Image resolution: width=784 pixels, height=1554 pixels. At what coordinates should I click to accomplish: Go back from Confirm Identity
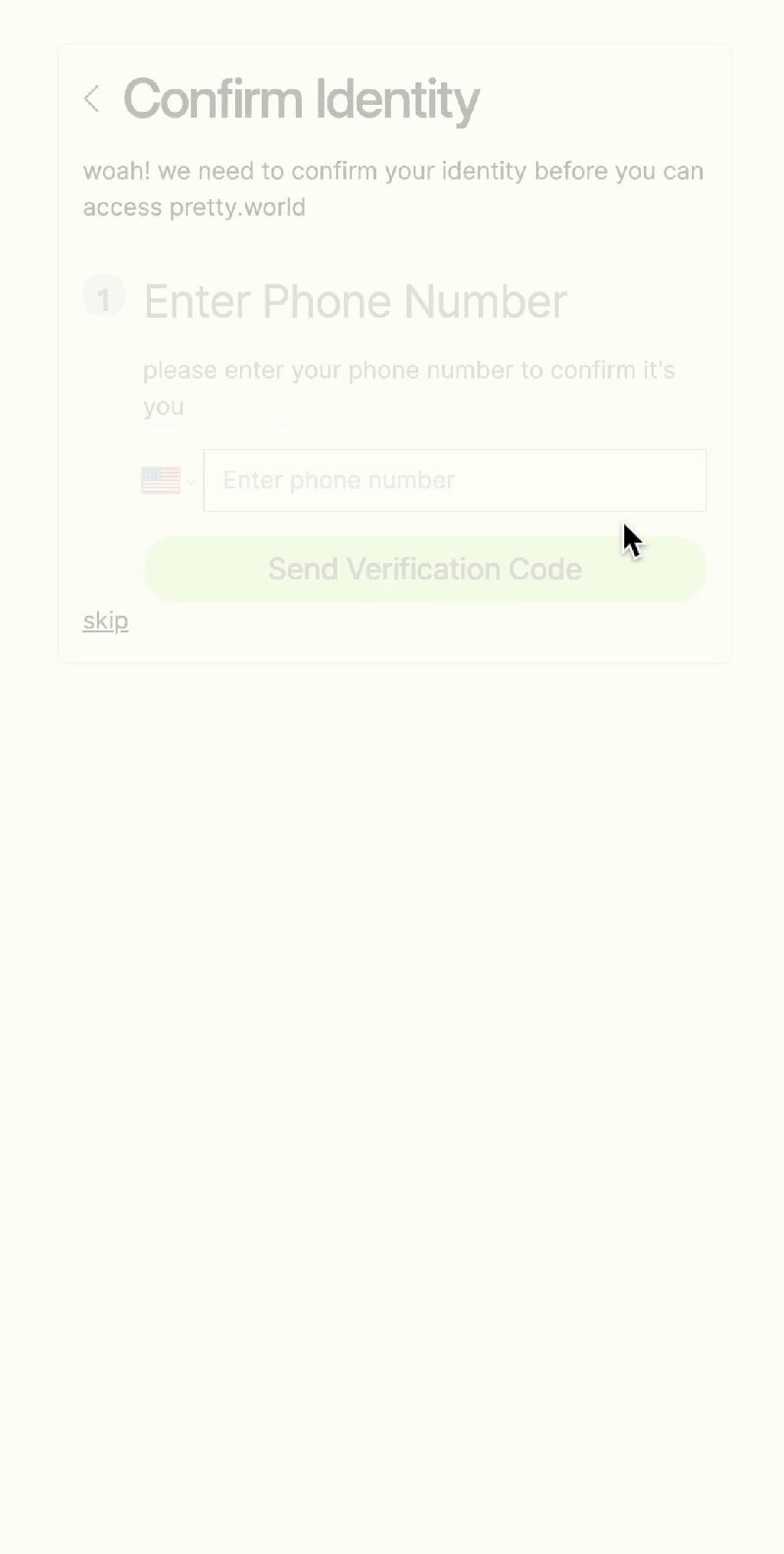click(92, 99)
